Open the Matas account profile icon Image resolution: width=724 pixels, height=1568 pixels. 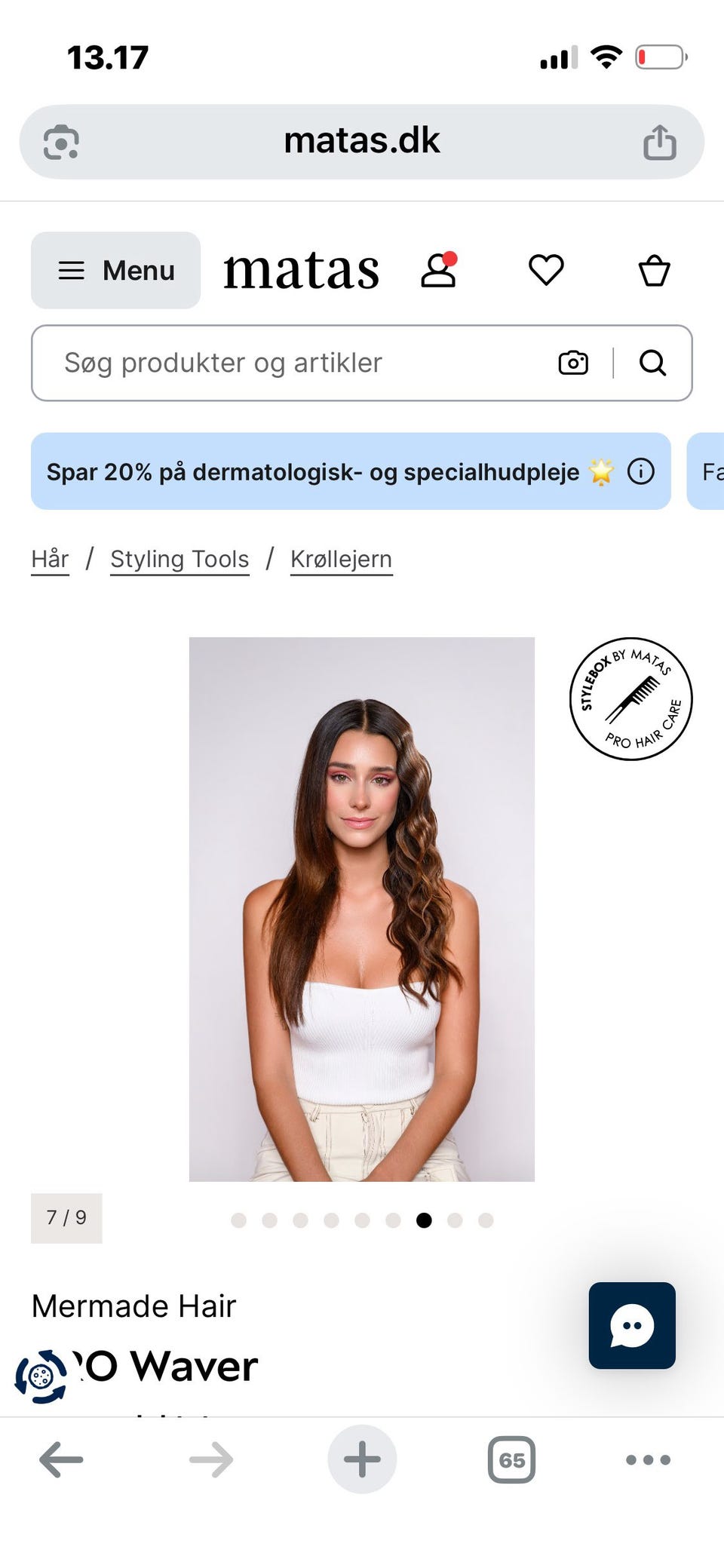439,271
